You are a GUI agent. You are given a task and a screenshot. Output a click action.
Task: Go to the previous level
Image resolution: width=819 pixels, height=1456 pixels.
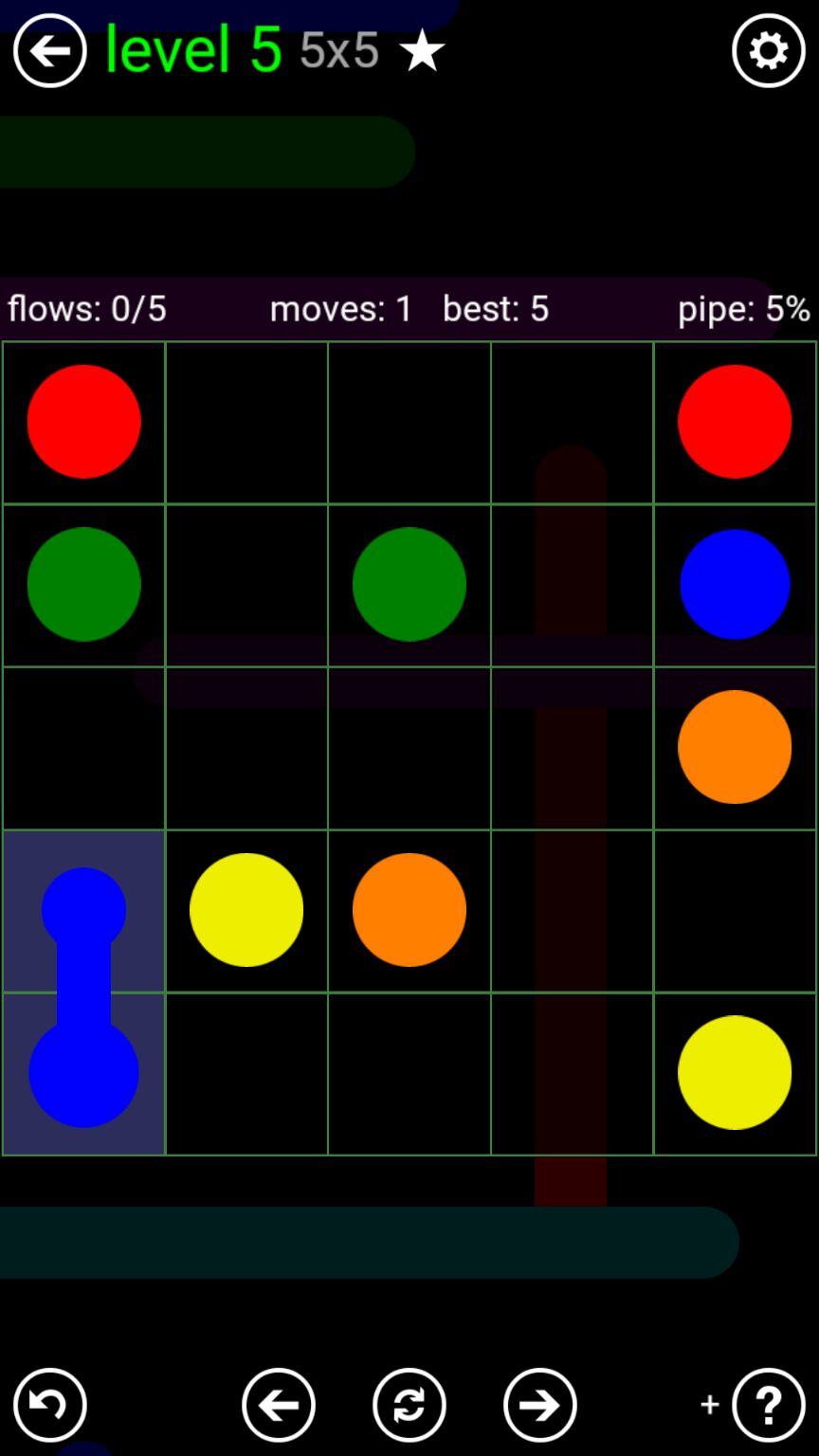click(278, 1405)
